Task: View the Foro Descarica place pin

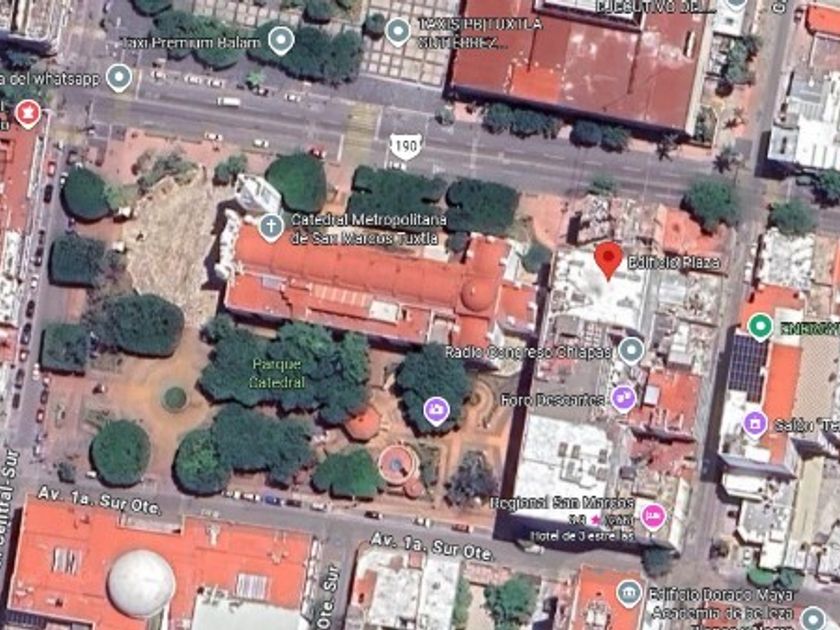Action: click(624, 398)
